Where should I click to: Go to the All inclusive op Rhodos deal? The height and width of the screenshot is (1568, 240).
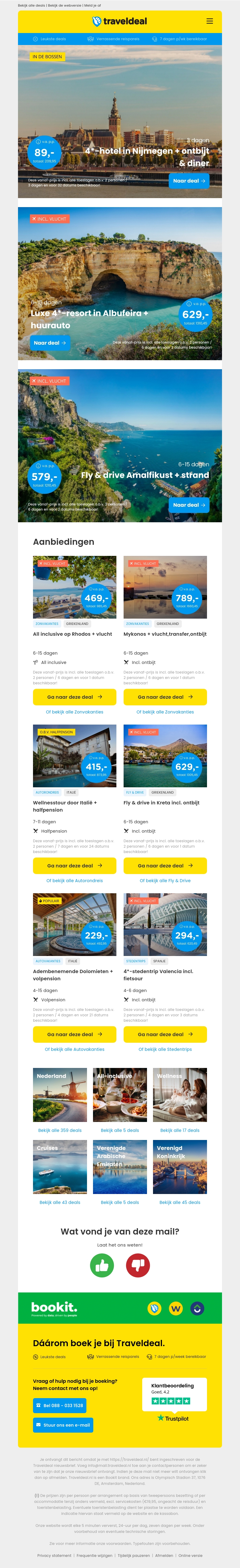tap(74, 697)
